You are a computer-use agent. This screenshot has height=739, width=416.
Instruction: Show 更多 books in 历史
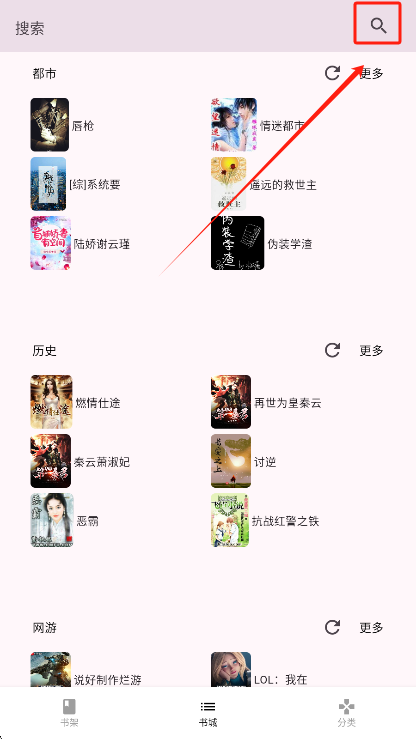[371, 350]
